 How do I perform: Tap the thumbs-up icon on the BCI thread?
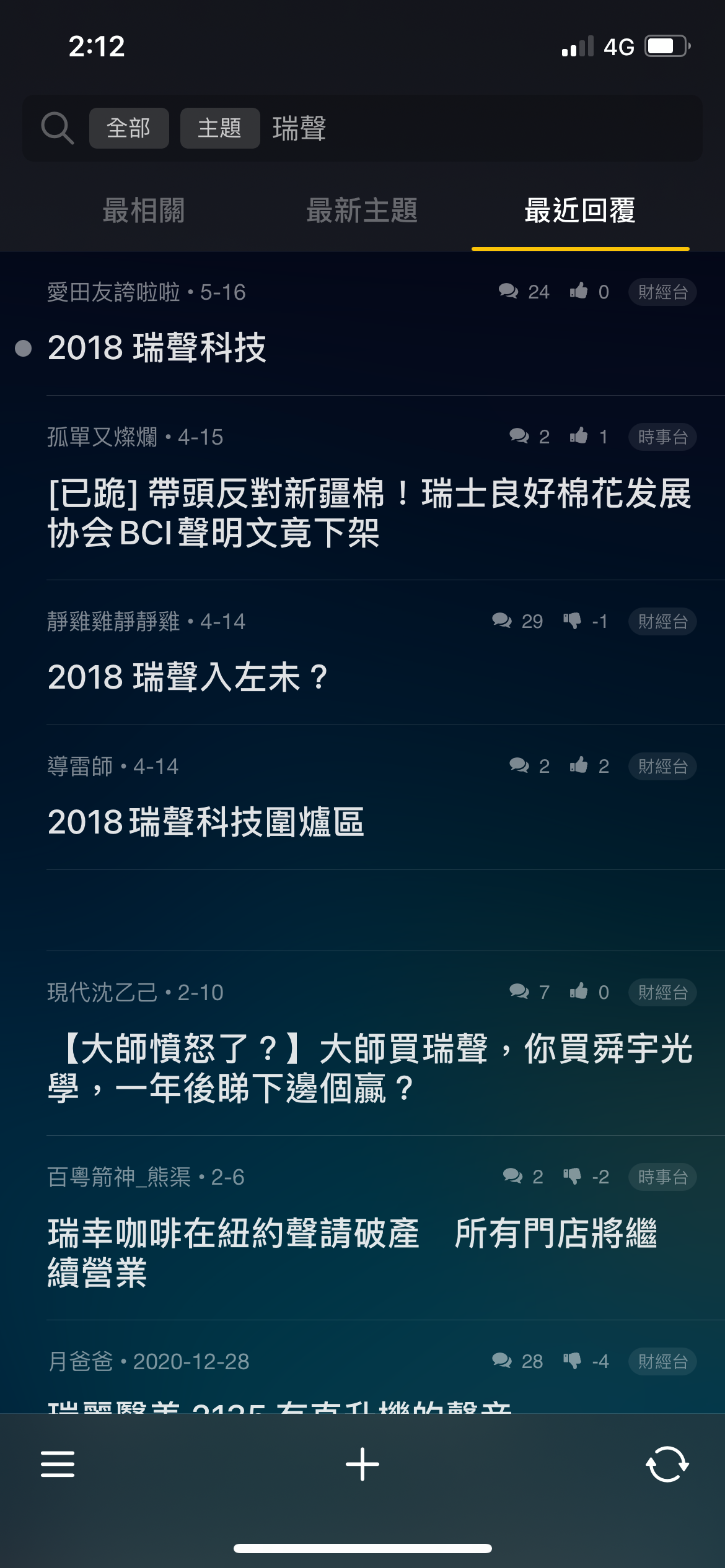tap(579, 437)
